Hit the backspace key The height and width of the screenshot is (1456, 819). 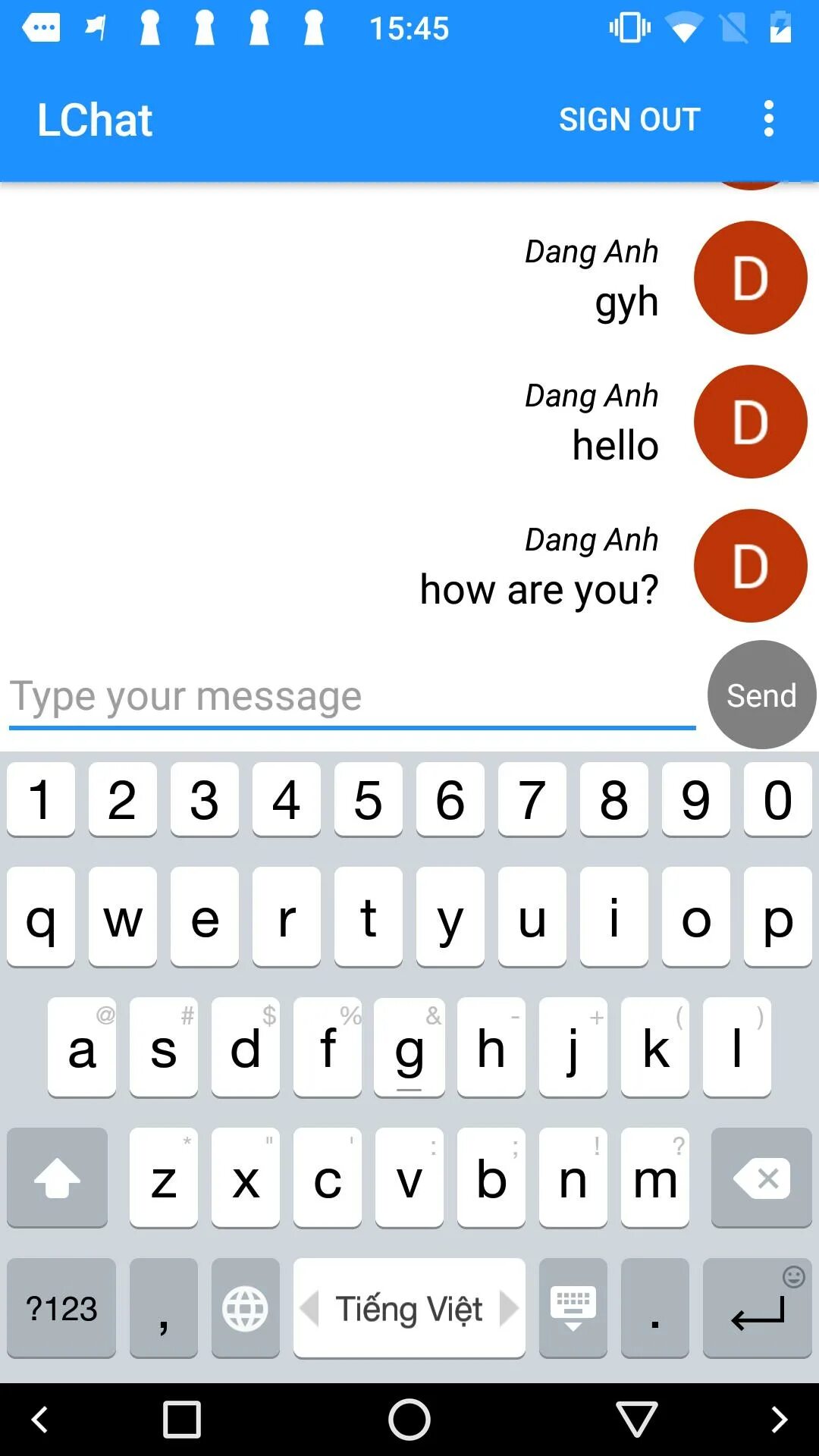click(761, 1178)
